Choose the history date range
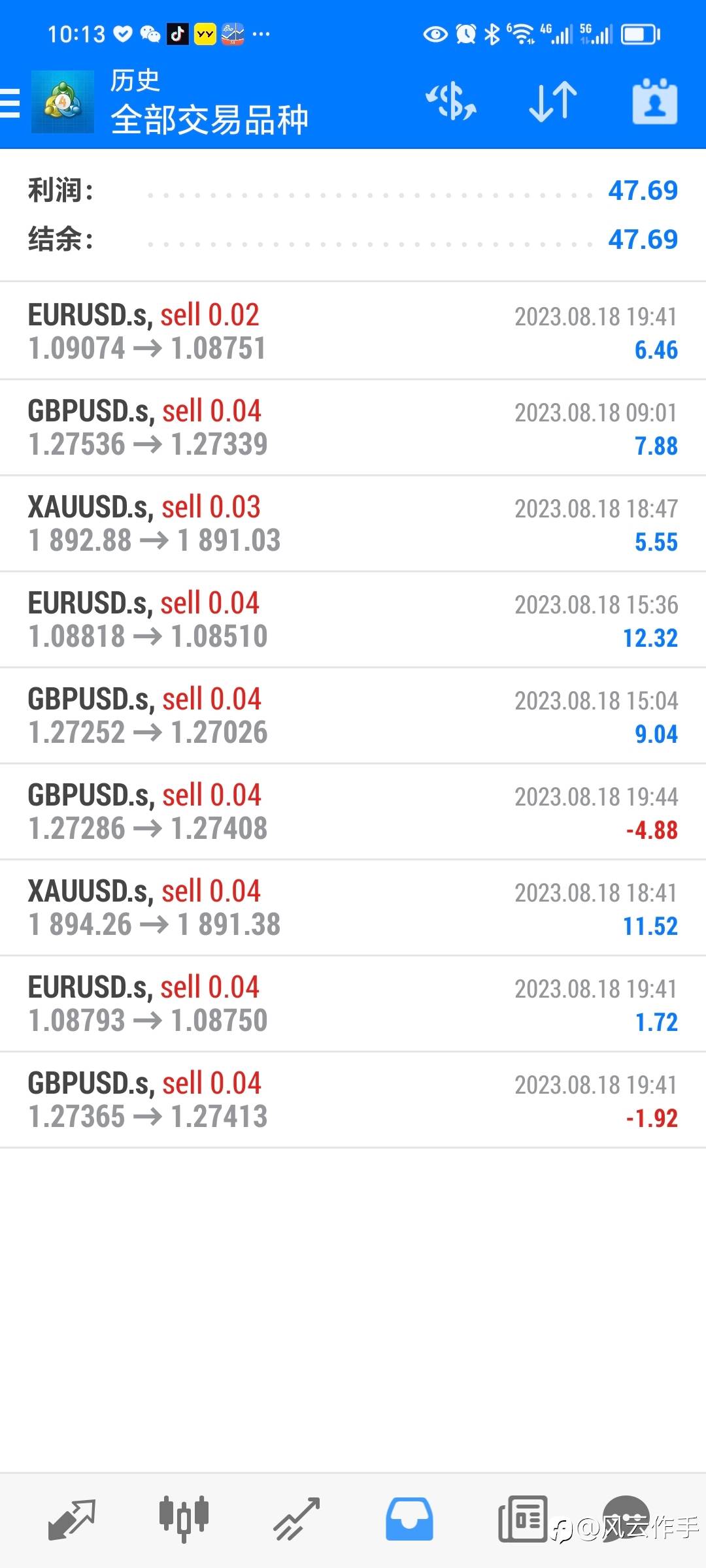Viewport: 706px width, 1568px height. point(654,103)
